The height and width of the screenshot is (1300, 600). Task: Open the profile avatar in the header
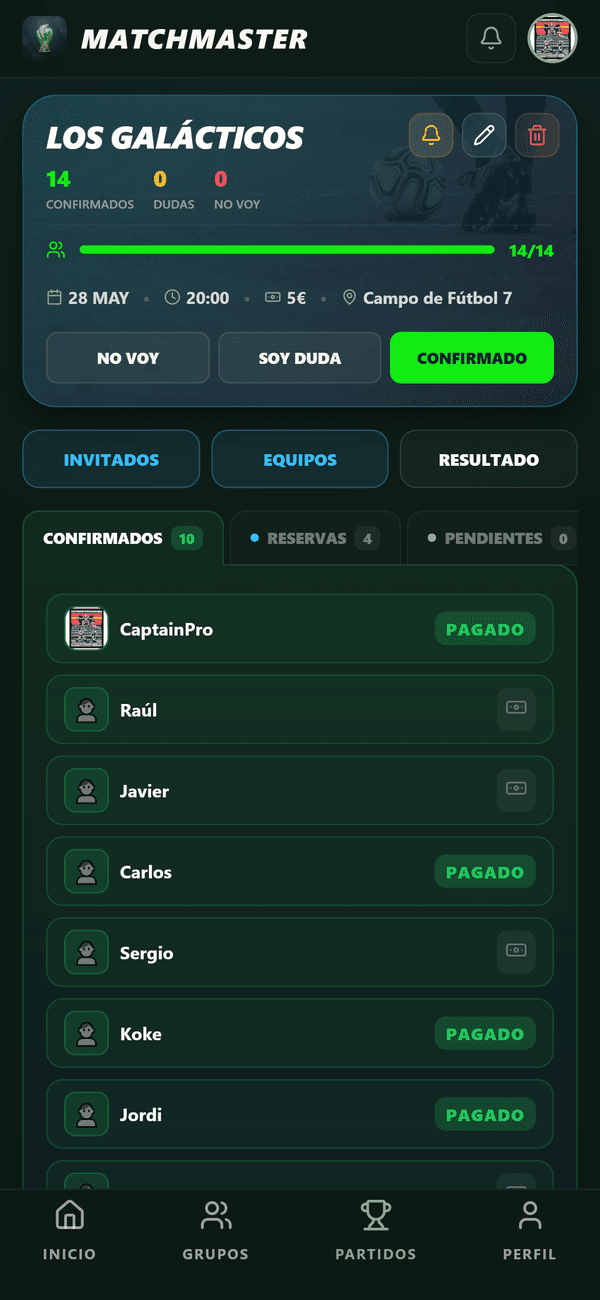[x=552, y=38]
